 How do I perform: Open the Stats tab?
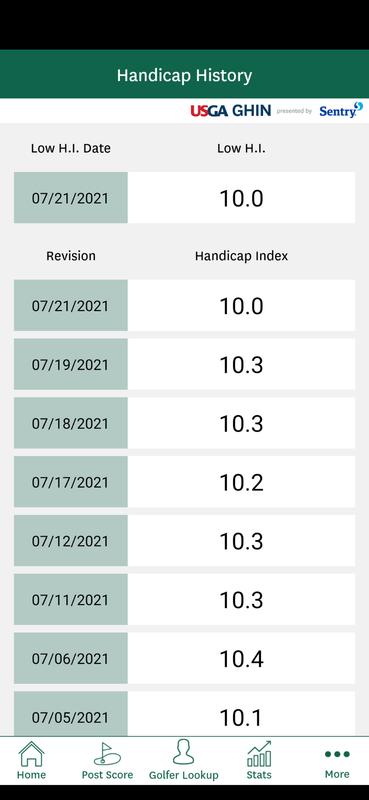(x=259, y=761)
